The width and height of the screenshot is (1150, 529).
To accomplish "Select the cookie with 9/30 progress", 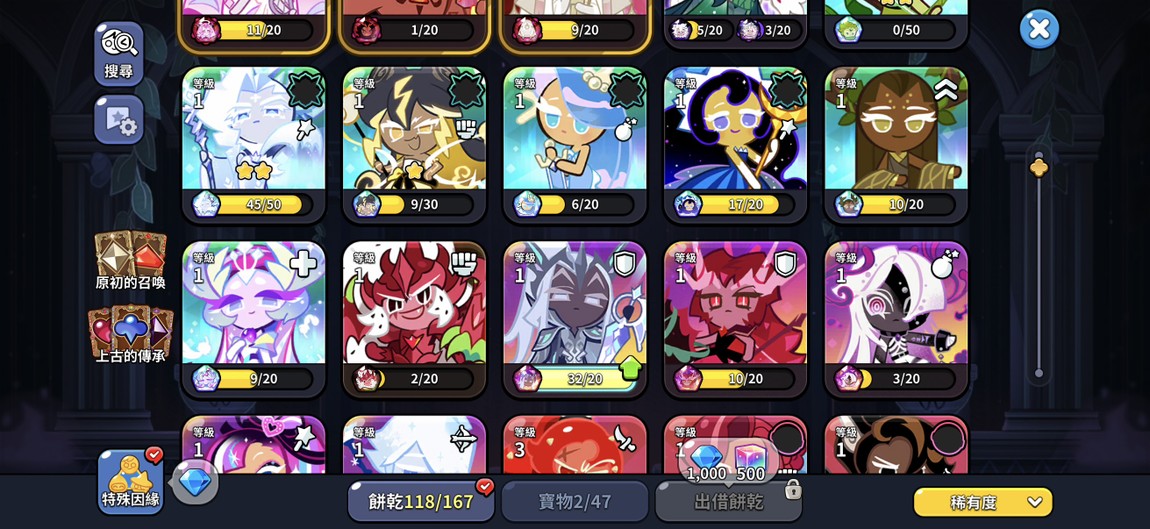I will (414, 140).
